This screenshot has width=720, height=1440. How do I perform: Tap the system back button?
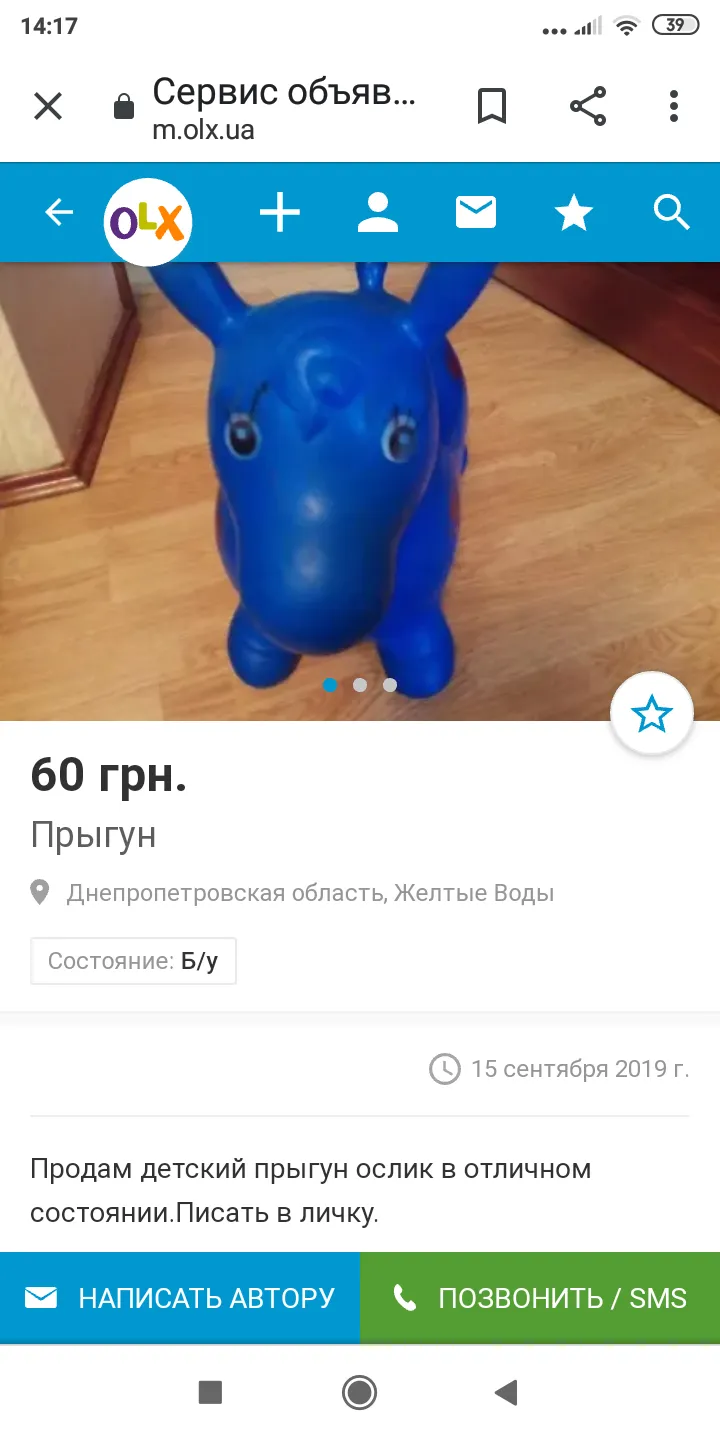(507, 1392)
